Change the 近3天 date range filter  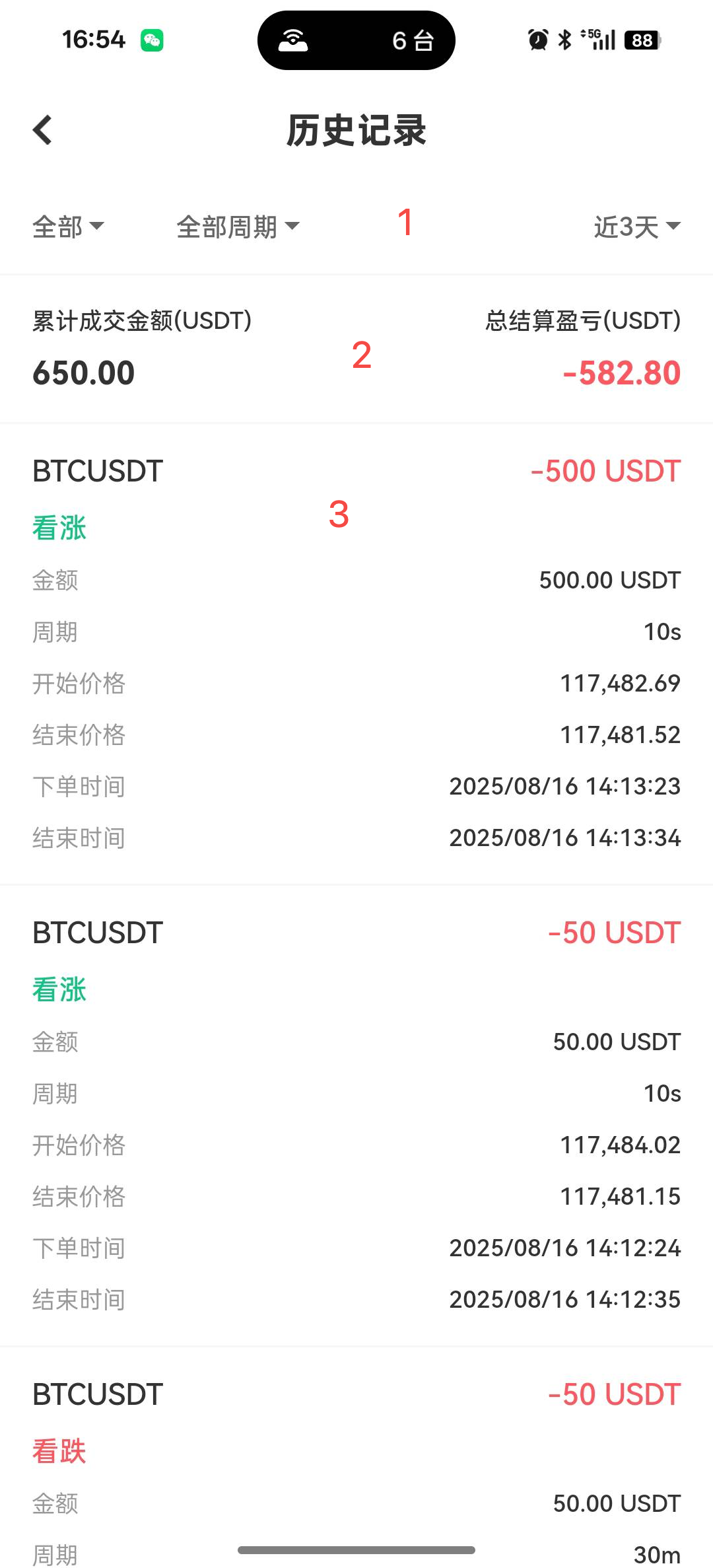coord(636,227)
